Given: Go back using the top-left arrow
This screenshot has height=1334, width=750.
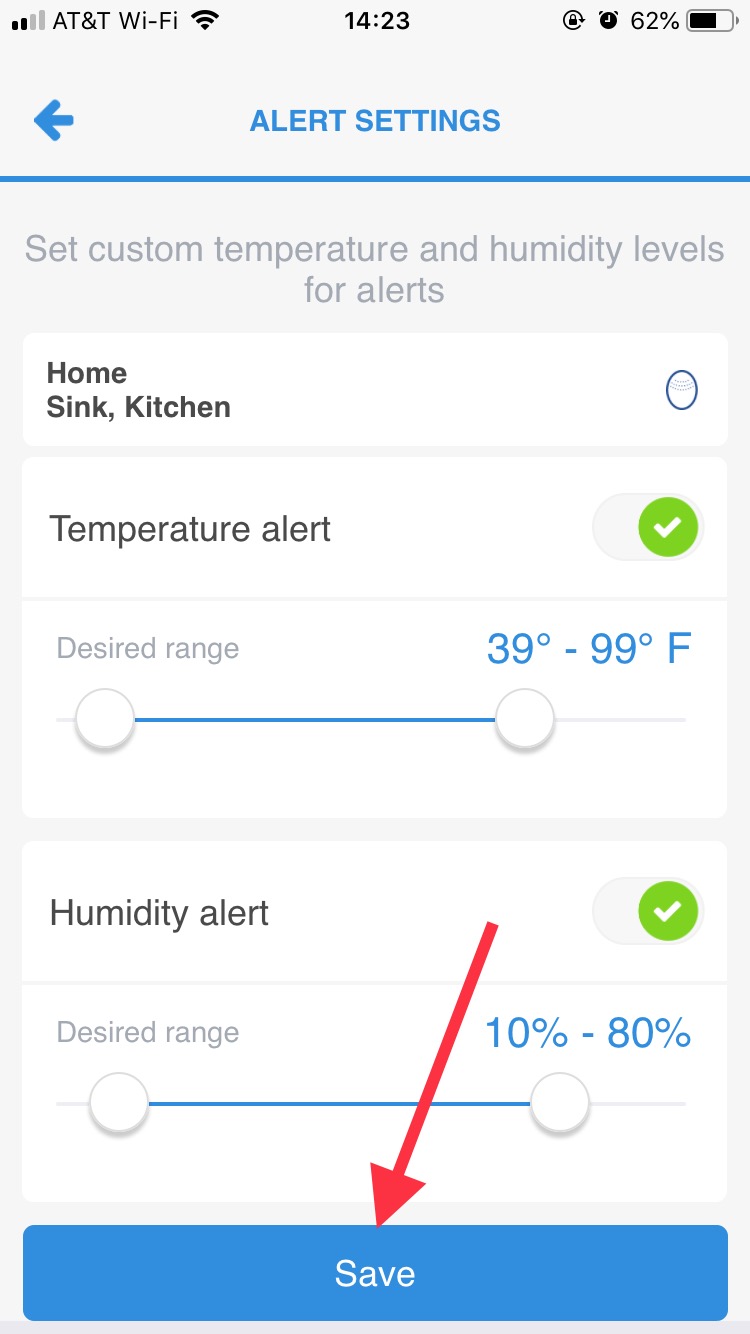Looking at the screenshot, I should (54, 121).
